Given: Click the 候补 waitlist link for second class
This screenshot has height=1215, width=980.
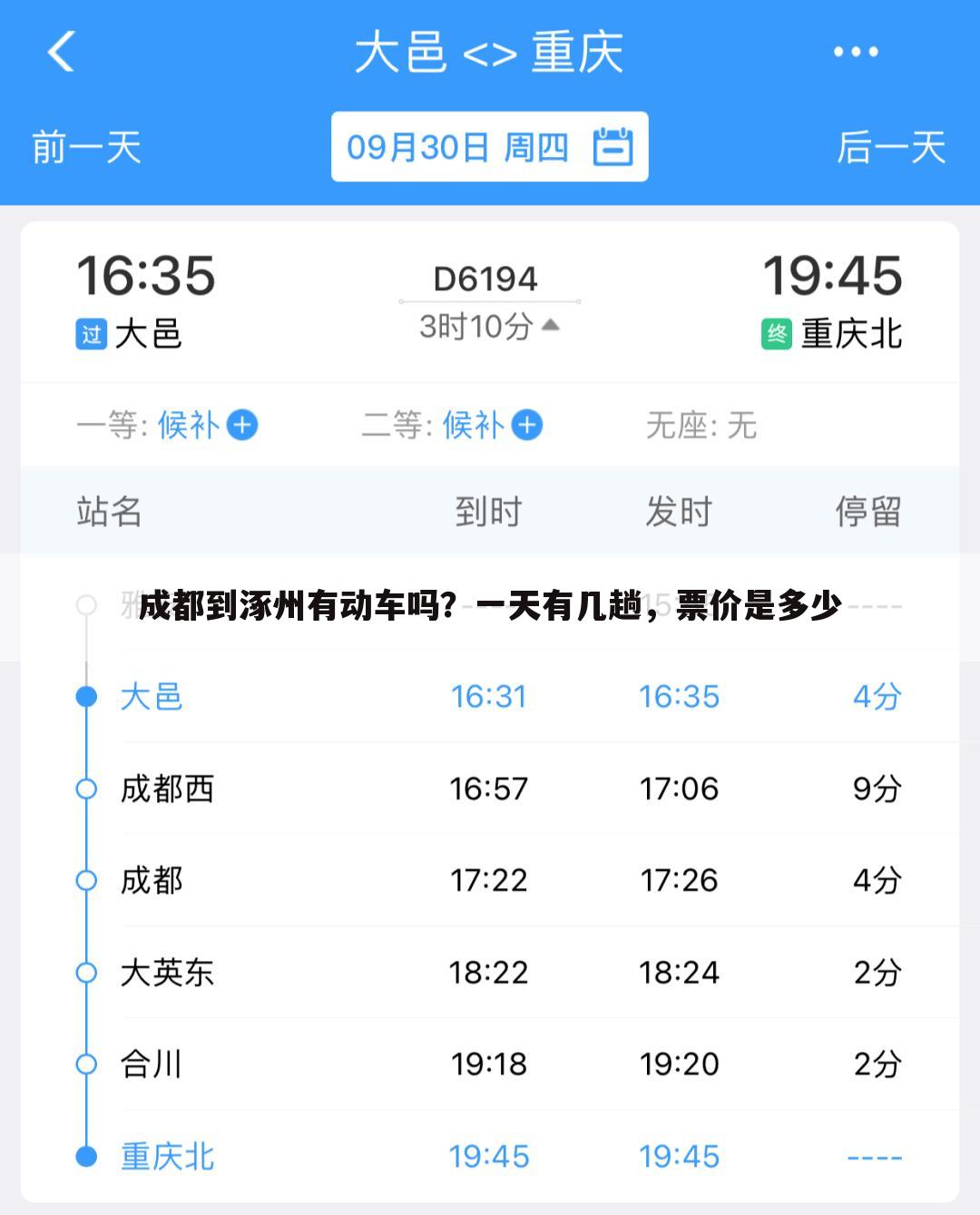Looking at the screenshot, I should coord(472,424).
